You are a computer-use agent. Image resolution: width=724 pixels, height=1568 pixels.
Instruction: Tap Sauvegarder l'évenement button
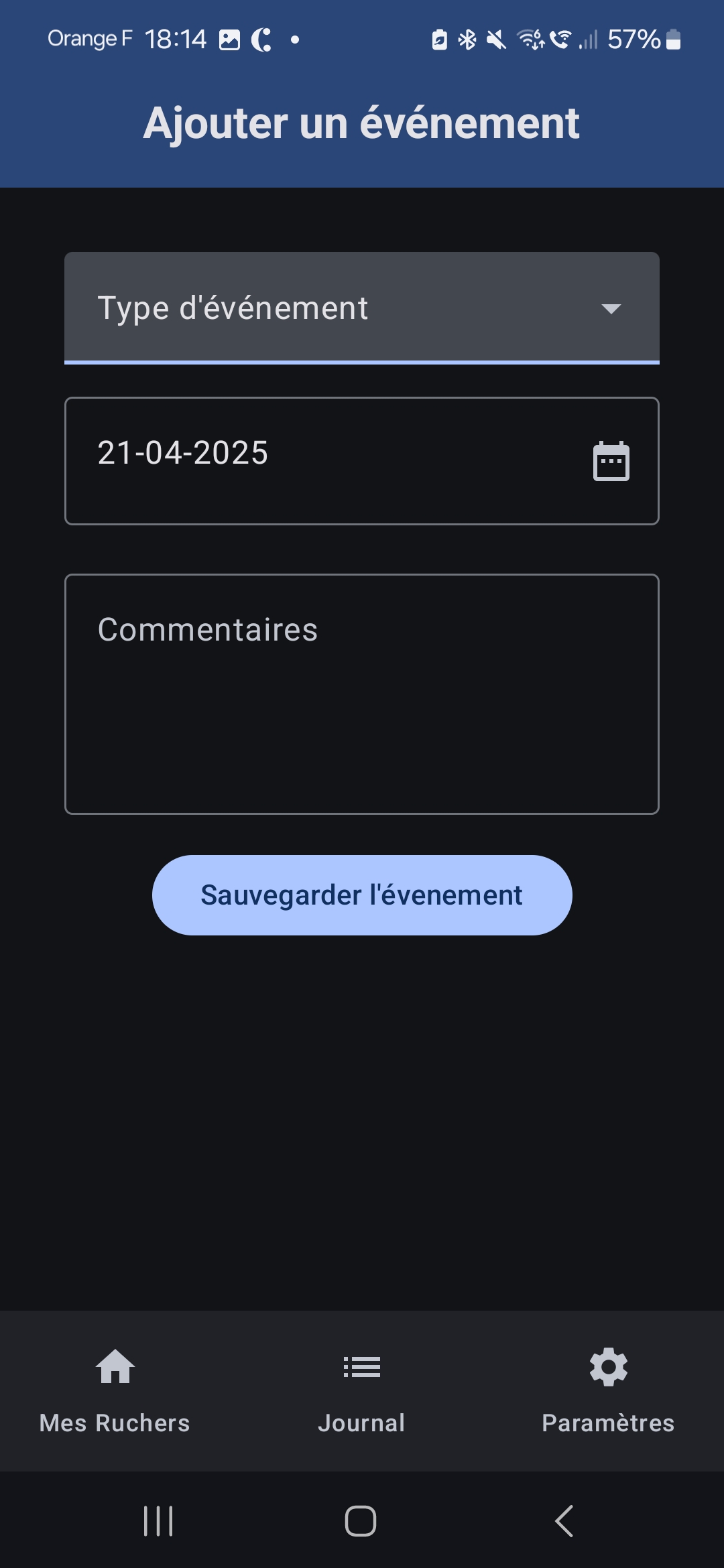click(x=362, y=895)
